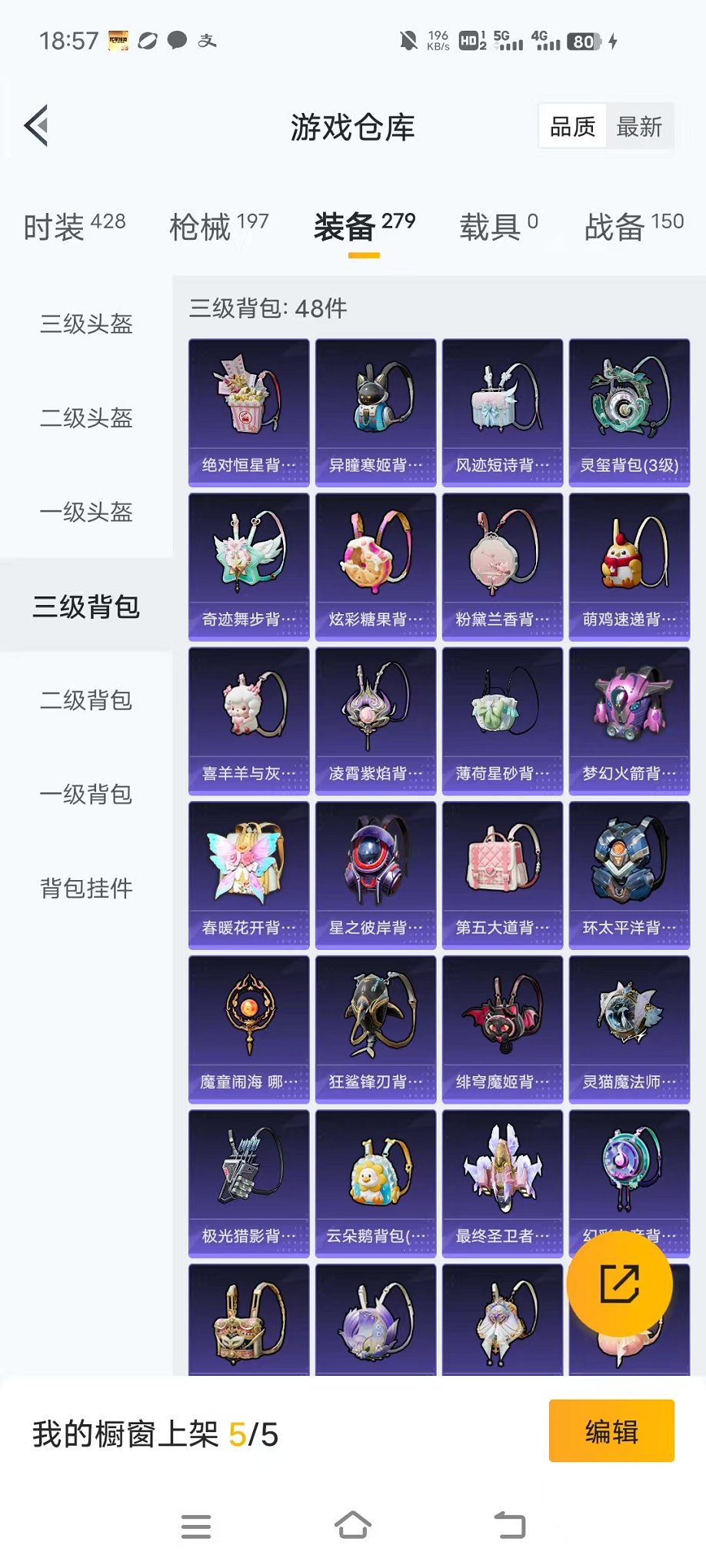Open the 背包挂件 category
706x1568 pixels.
point(86,889)
